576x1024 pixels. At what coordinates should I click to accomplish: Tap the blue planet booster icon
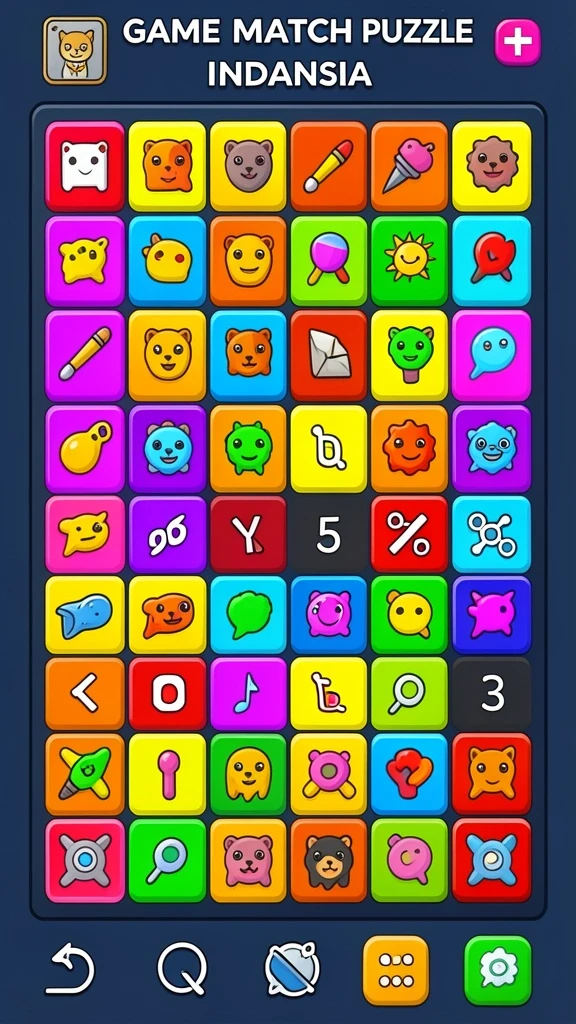coord(292,969)
